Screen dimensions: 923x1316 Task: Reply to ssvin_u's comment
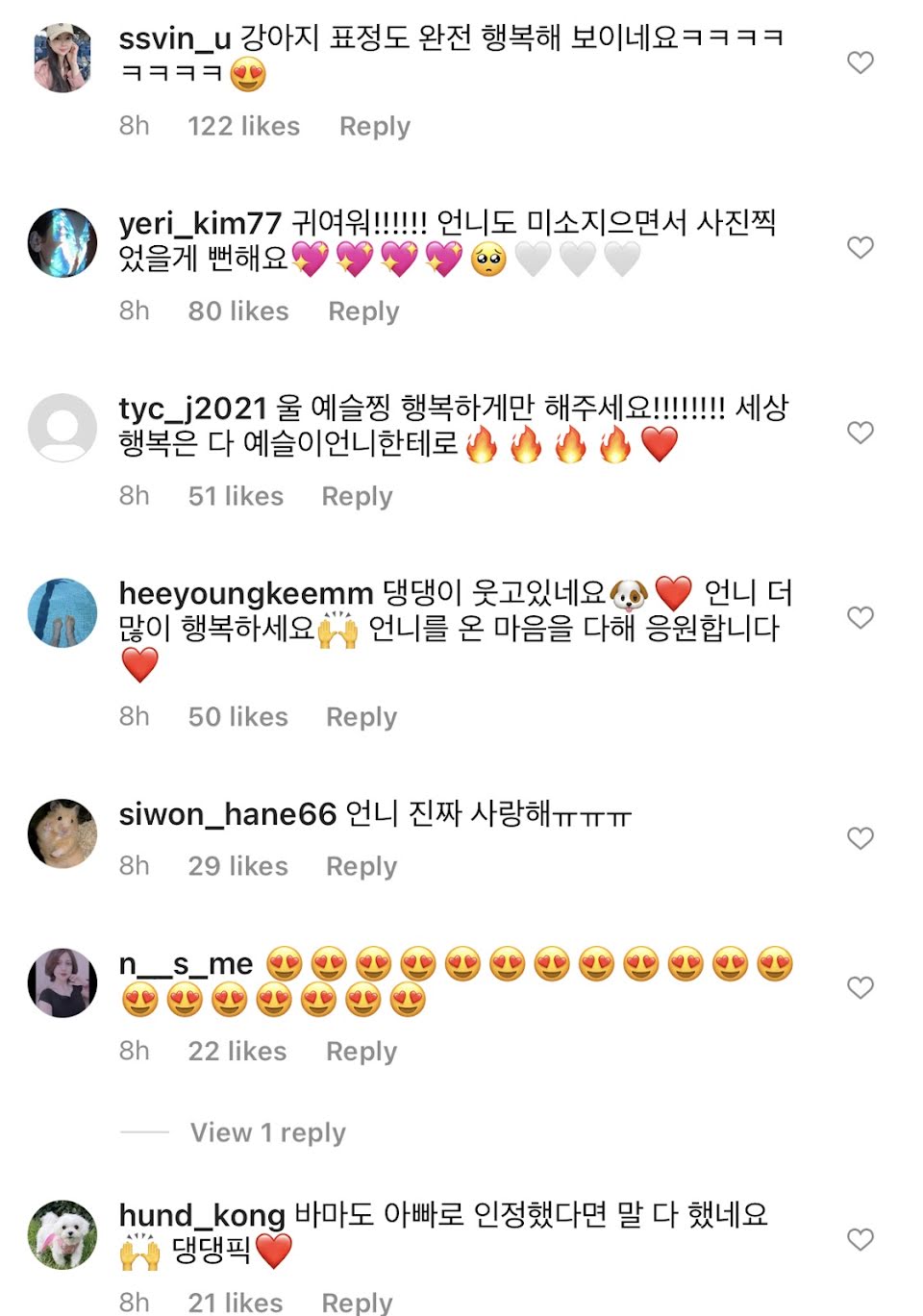[374, 126]
